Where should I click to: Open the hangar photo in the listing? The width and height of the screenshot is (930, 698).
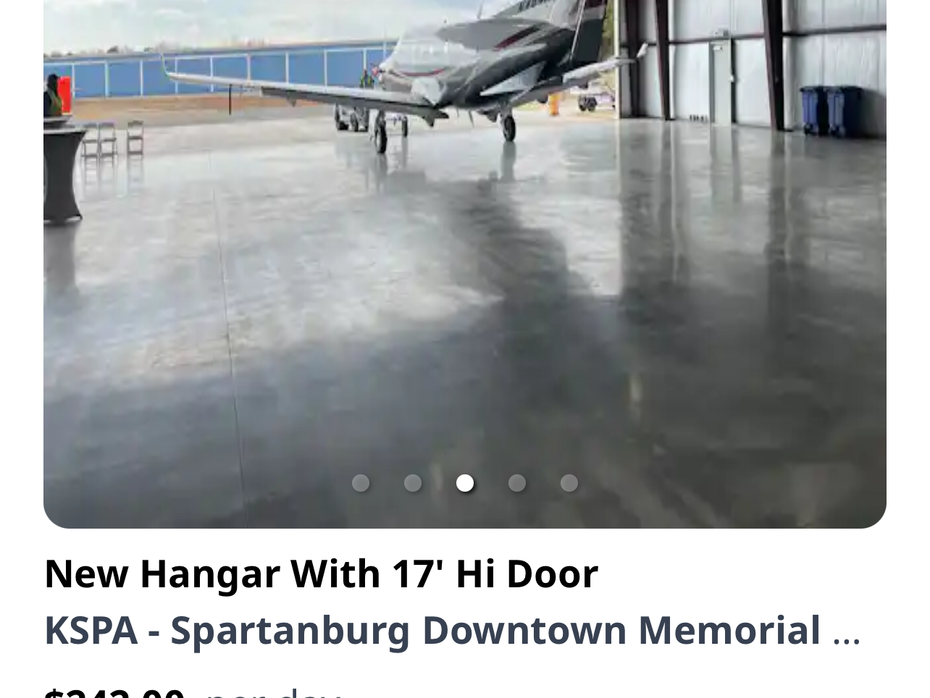(x=465, y=260)
